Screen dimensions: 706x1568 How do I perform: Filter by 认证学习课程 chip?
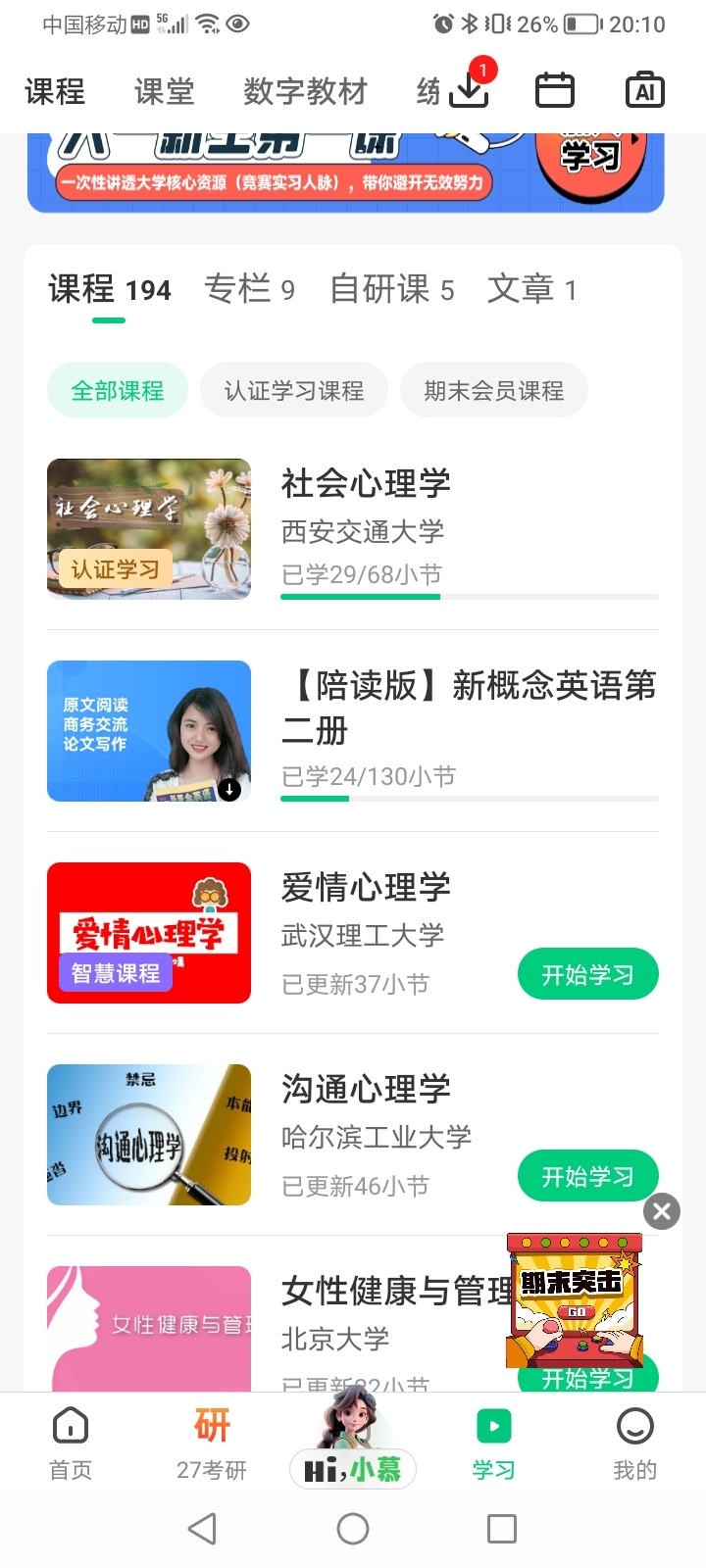(293, 390)
